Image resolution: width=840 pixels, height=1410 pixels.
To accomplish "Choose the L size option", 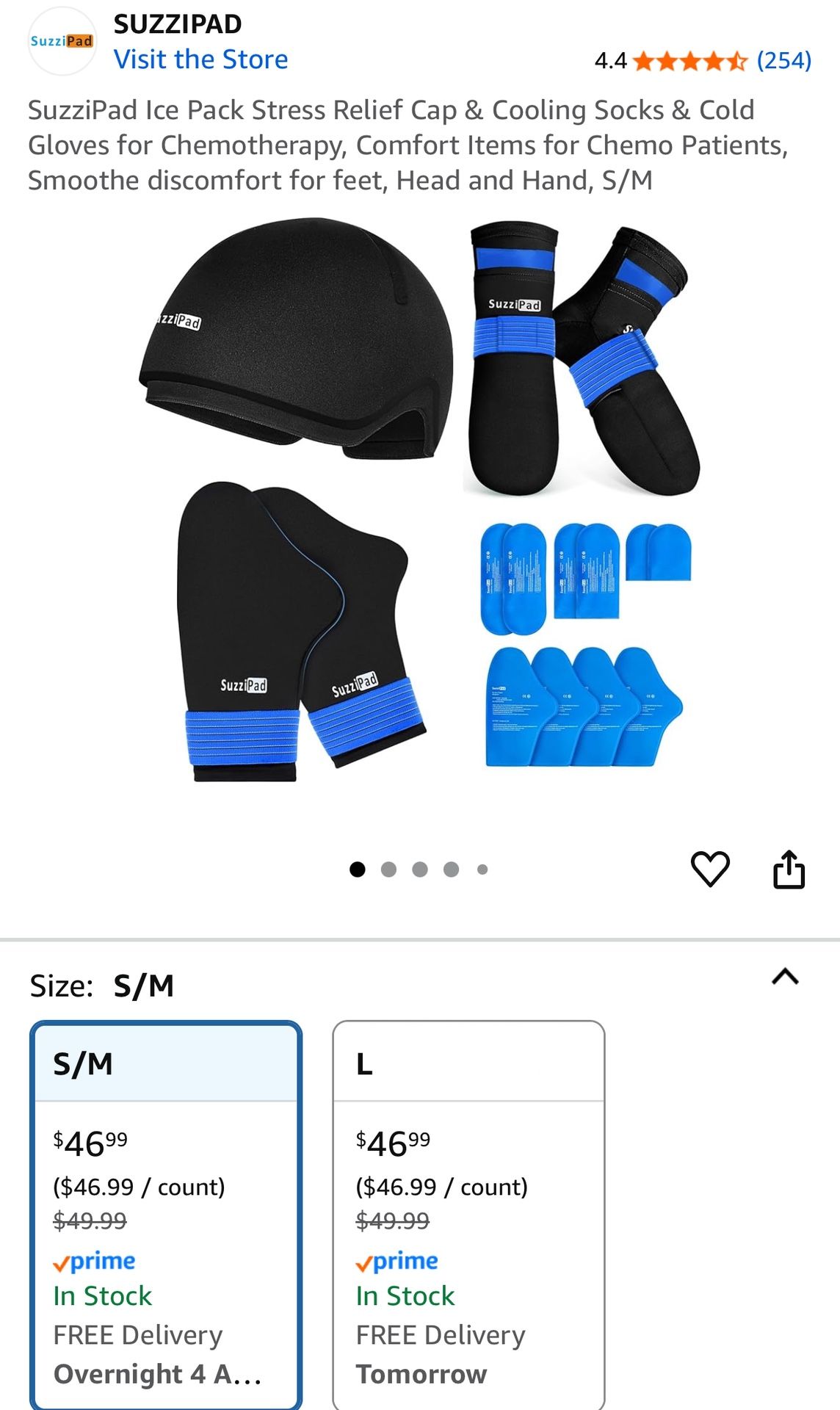I will 468,1212.
